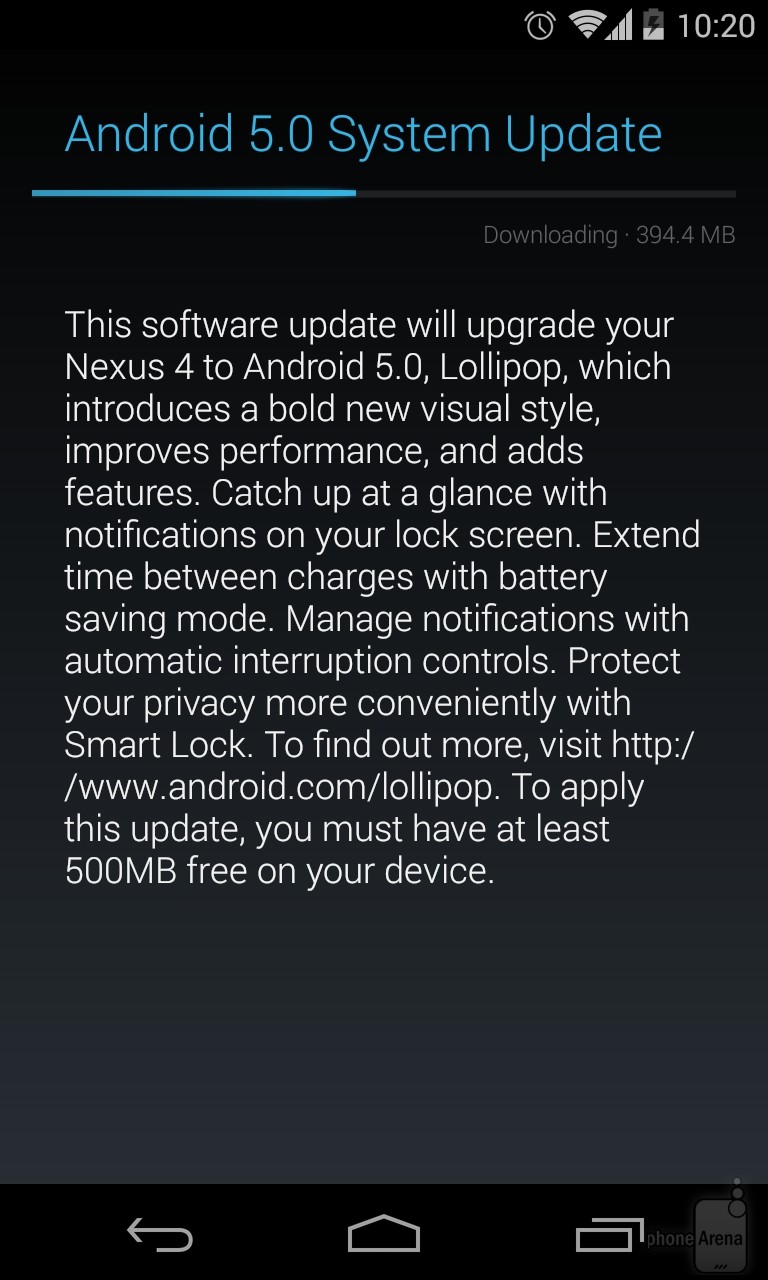Open the recent apps overview
This screenshot has height=1280, width=768.
610,1235
